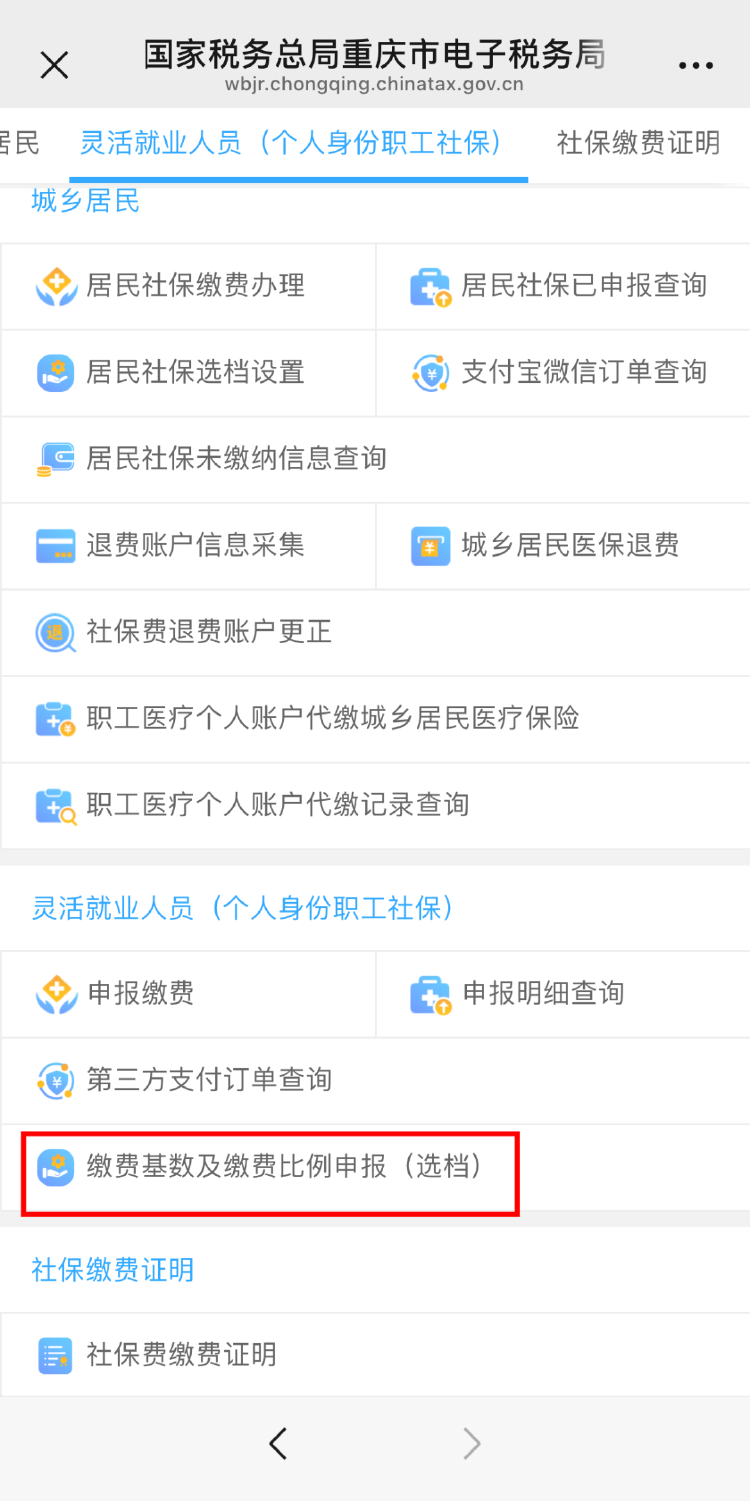This screenshot has height=1501, width=750.
Task: Check 职工医疗个人账户代缴记录查询
Action: point(277,805)
